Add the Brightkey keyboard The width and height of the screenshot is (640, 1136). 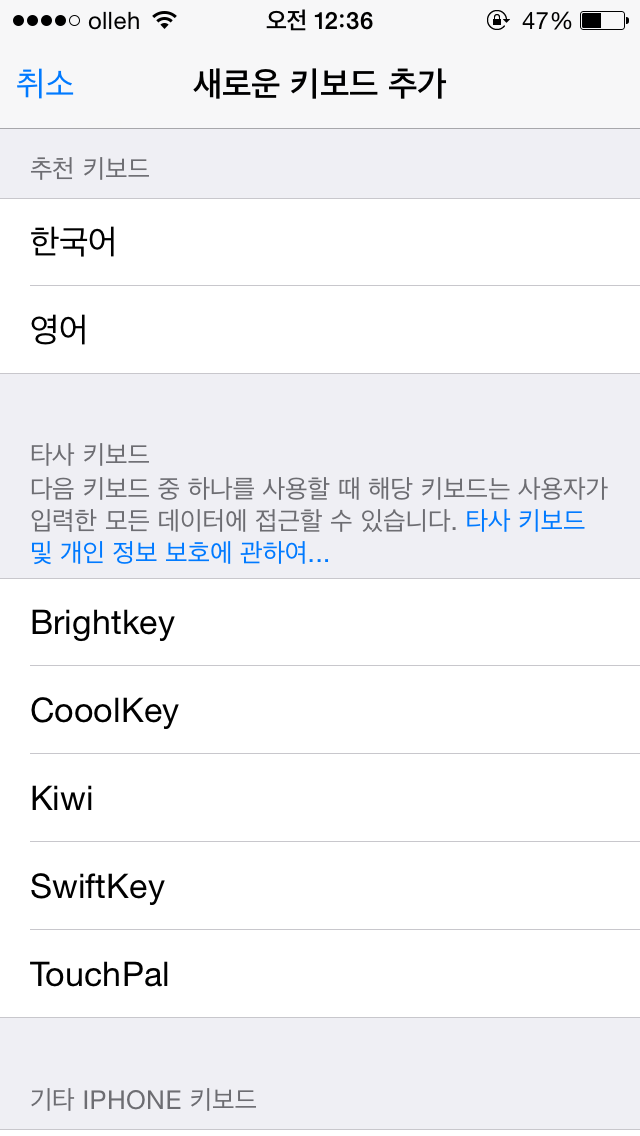coord(320,622)
